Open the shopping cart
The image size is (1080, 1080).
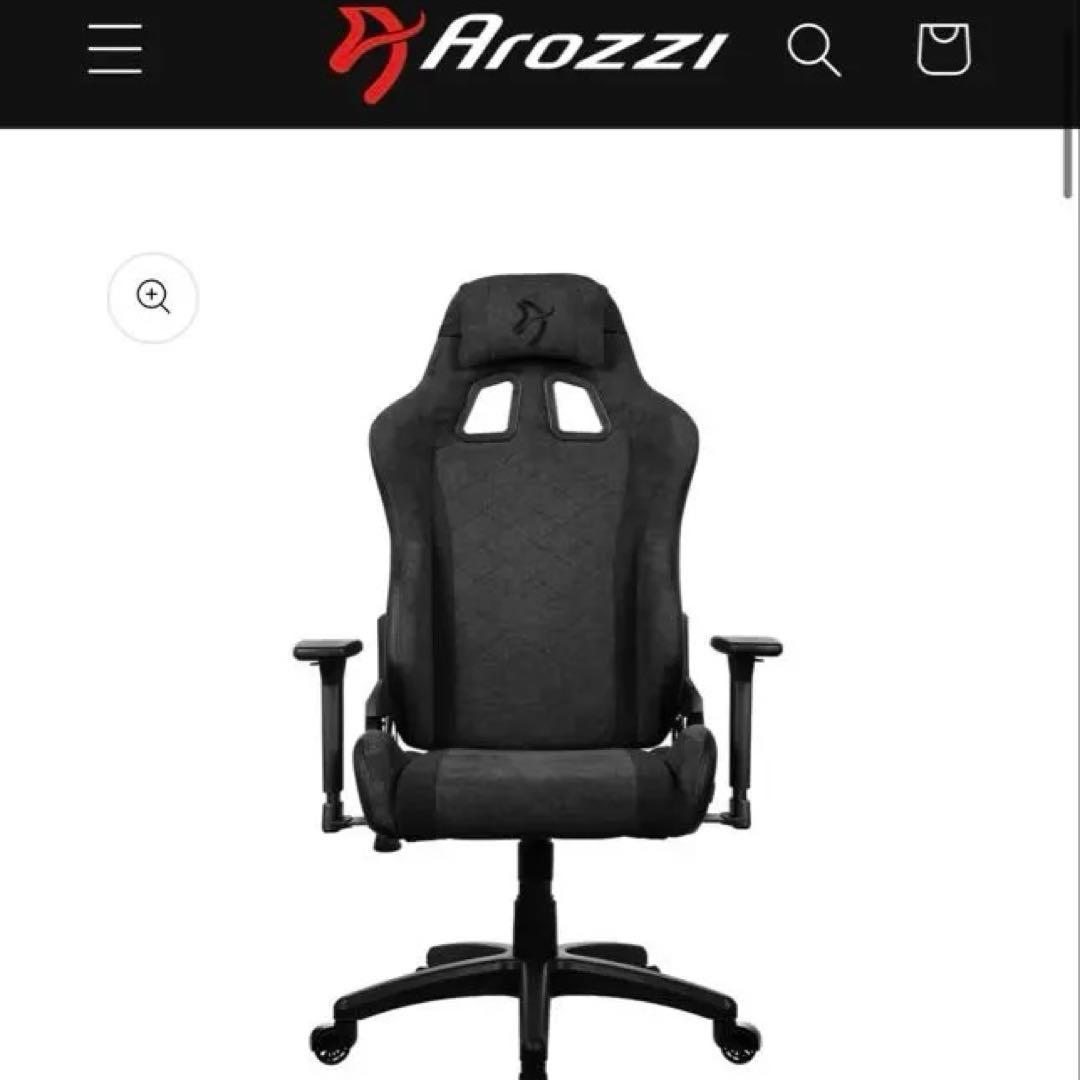[x=943, y=50]
